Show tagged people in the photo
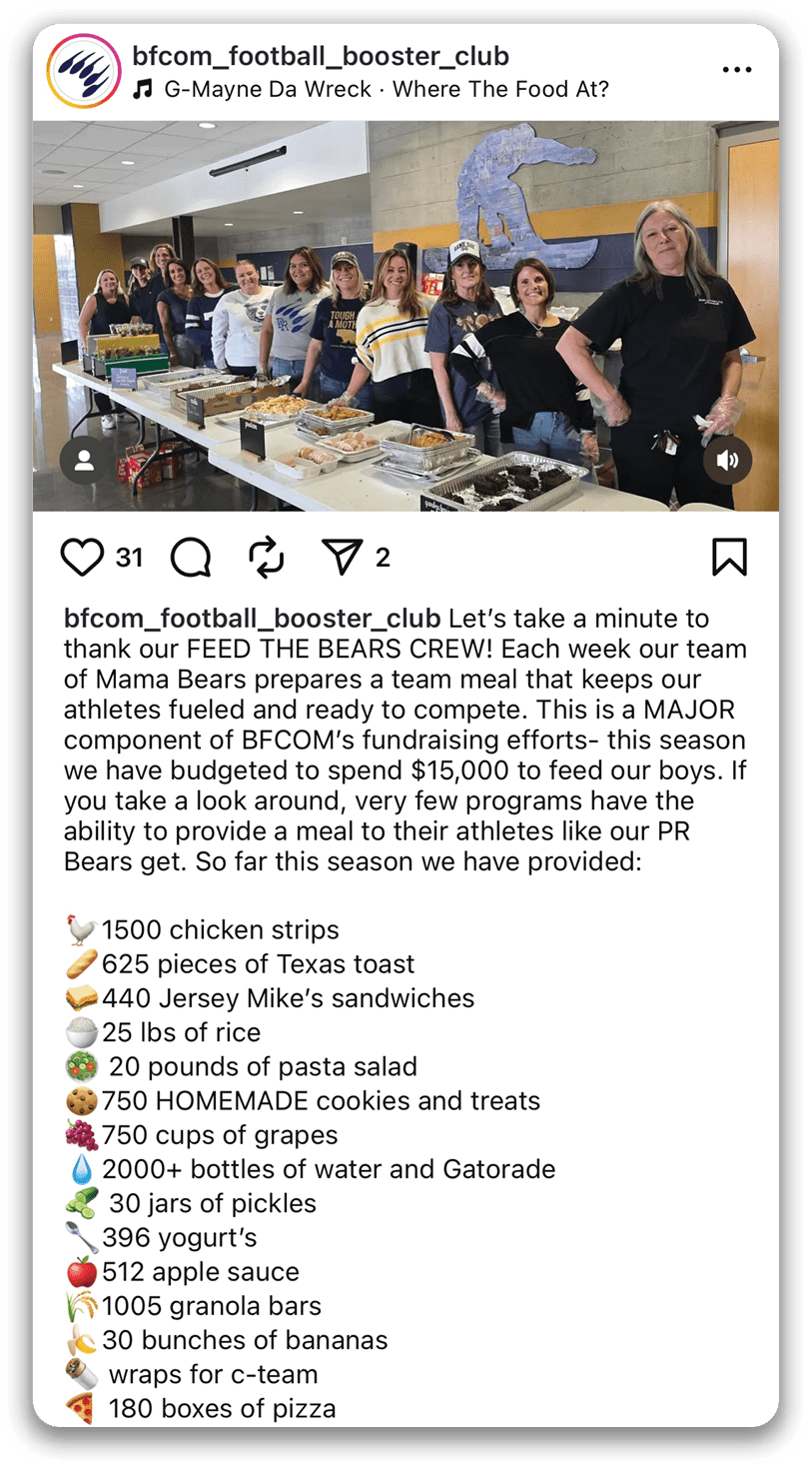The height and width of the screenshot is (1469, 812). click(85, 461)
